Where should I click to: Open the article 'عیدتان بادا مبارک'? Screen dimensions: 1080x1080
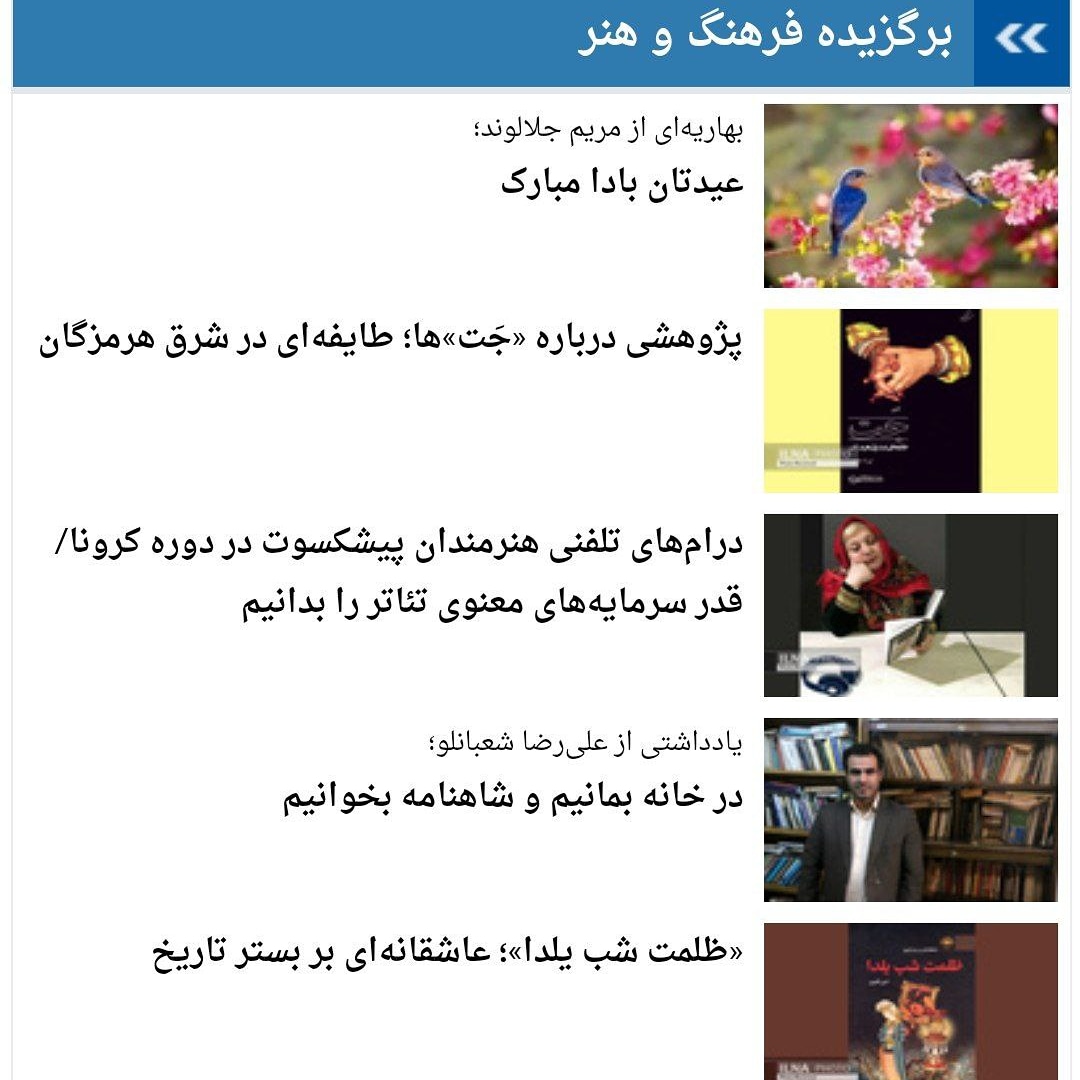(622, 183)
